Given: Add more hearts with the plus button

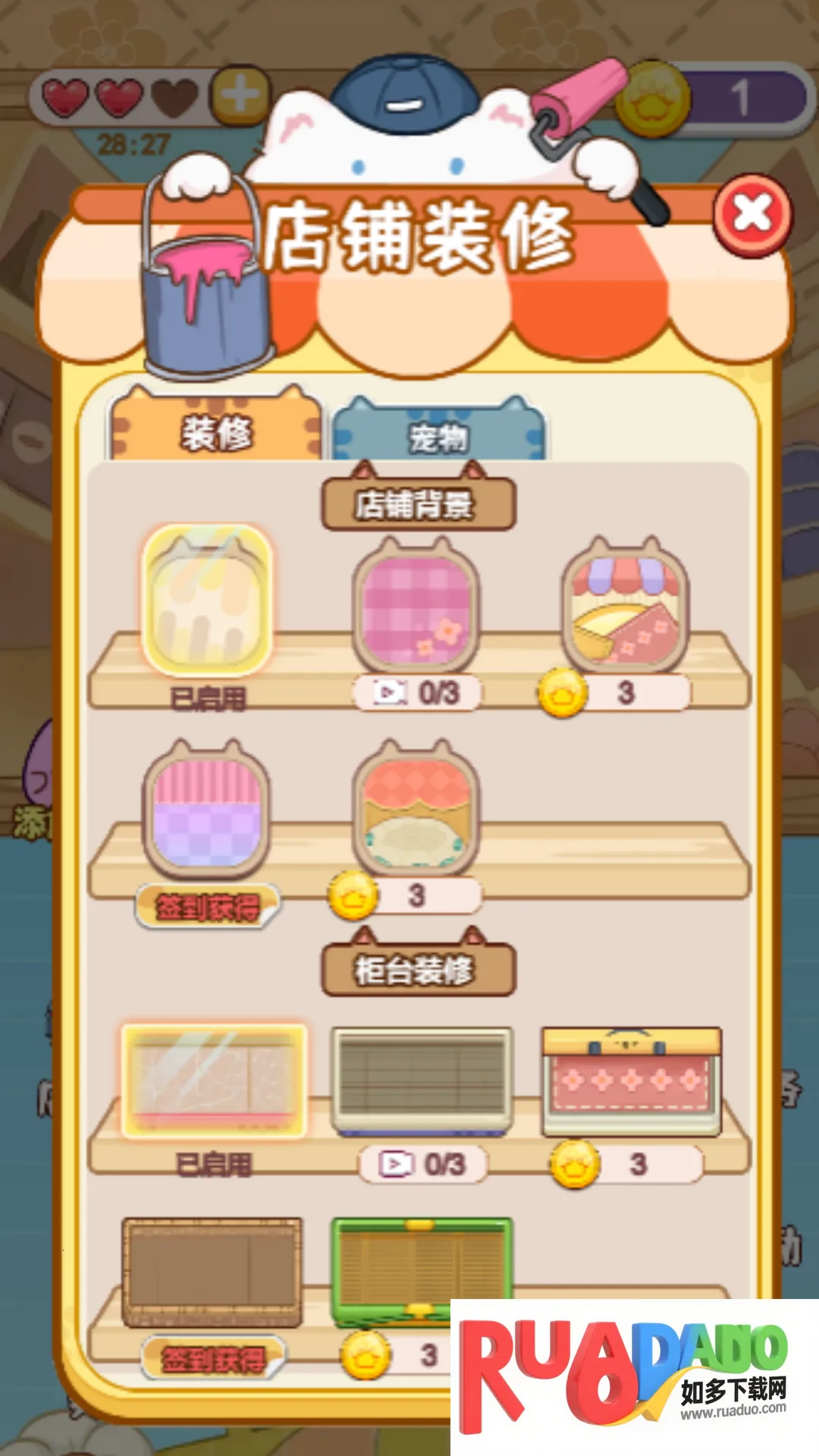Looking at the screenshot, I should tap(240, 96).
